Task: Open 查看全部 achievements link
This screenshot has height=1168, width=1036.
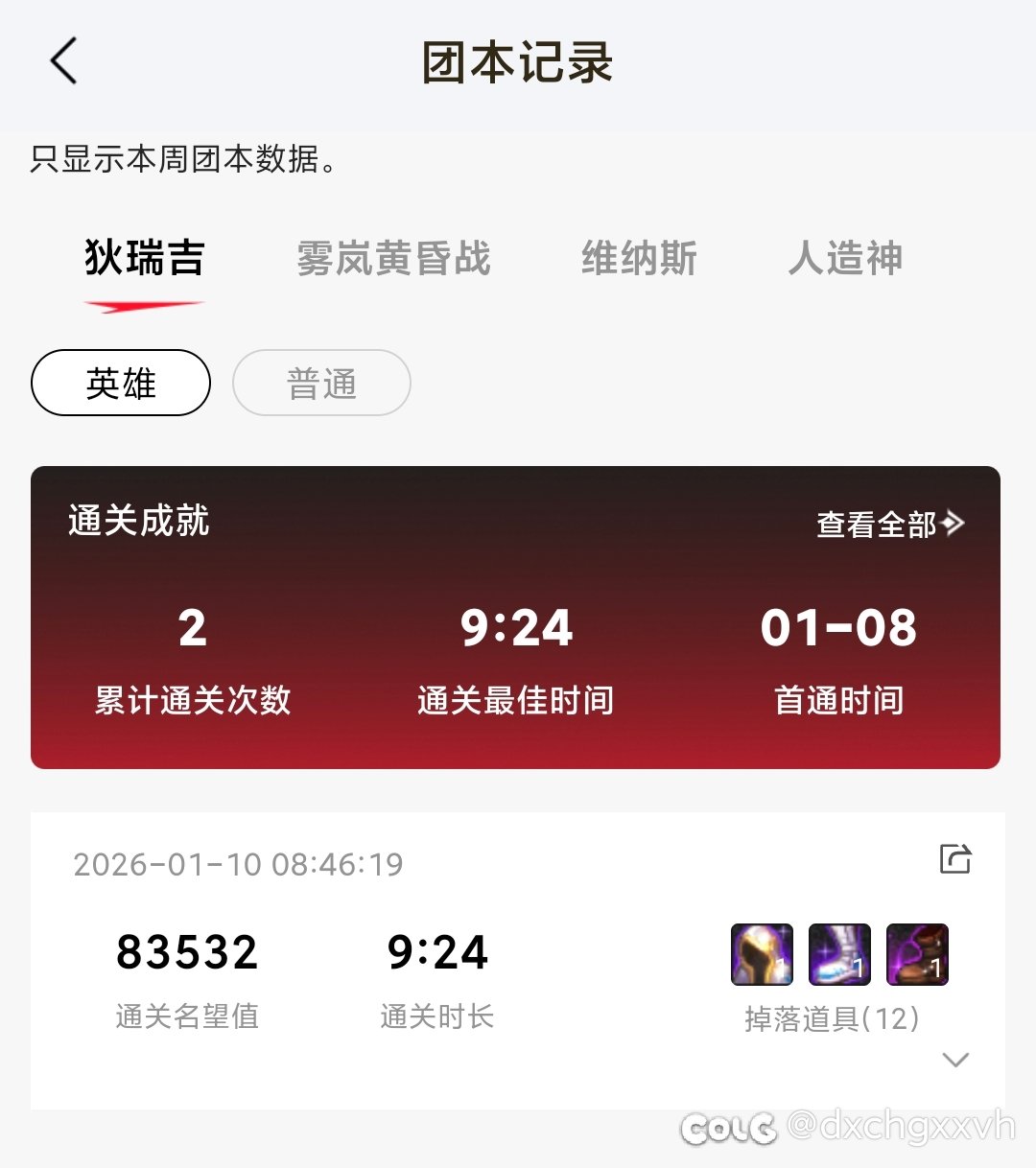Action: 888,524
